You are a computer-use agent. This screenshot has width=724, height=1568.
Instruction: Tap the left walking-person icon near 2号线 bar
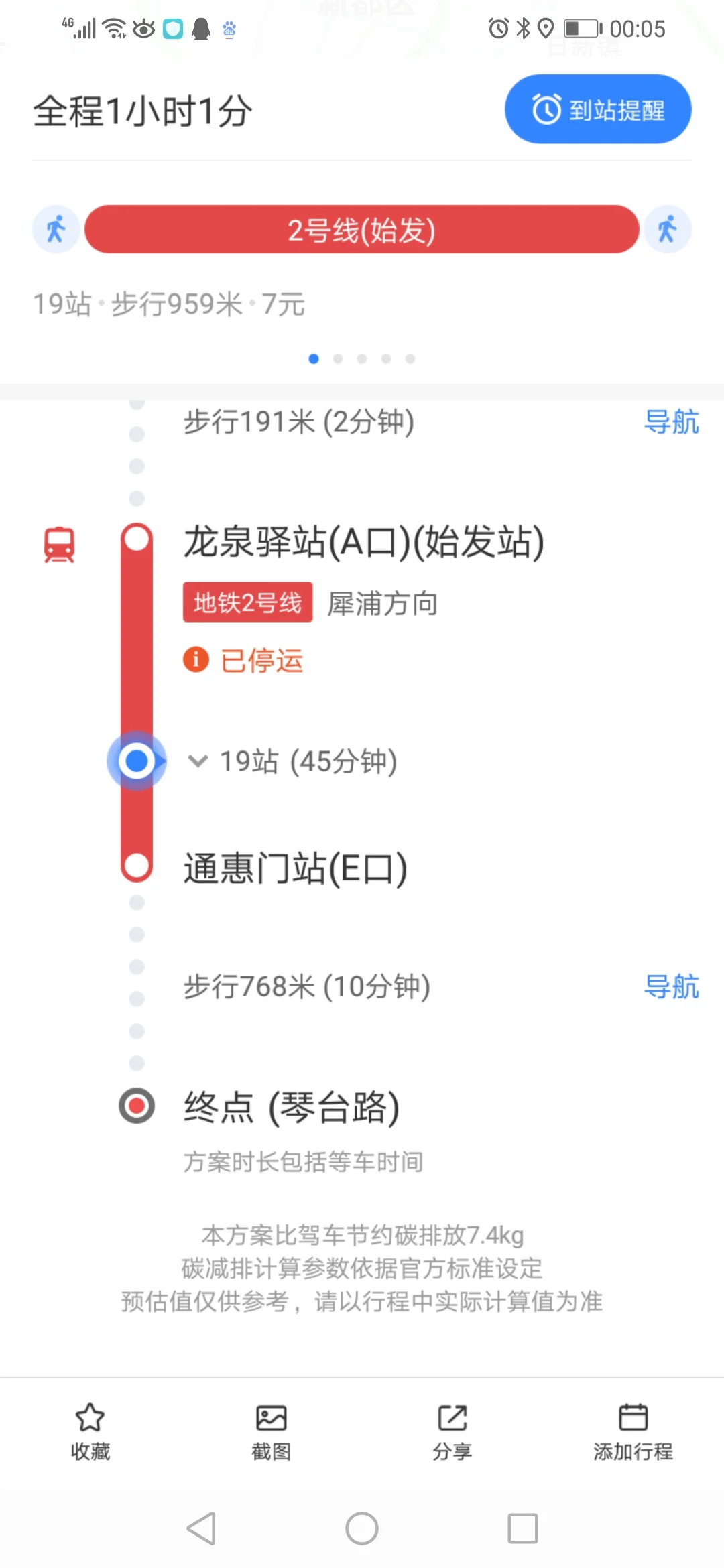pos(56,228)
